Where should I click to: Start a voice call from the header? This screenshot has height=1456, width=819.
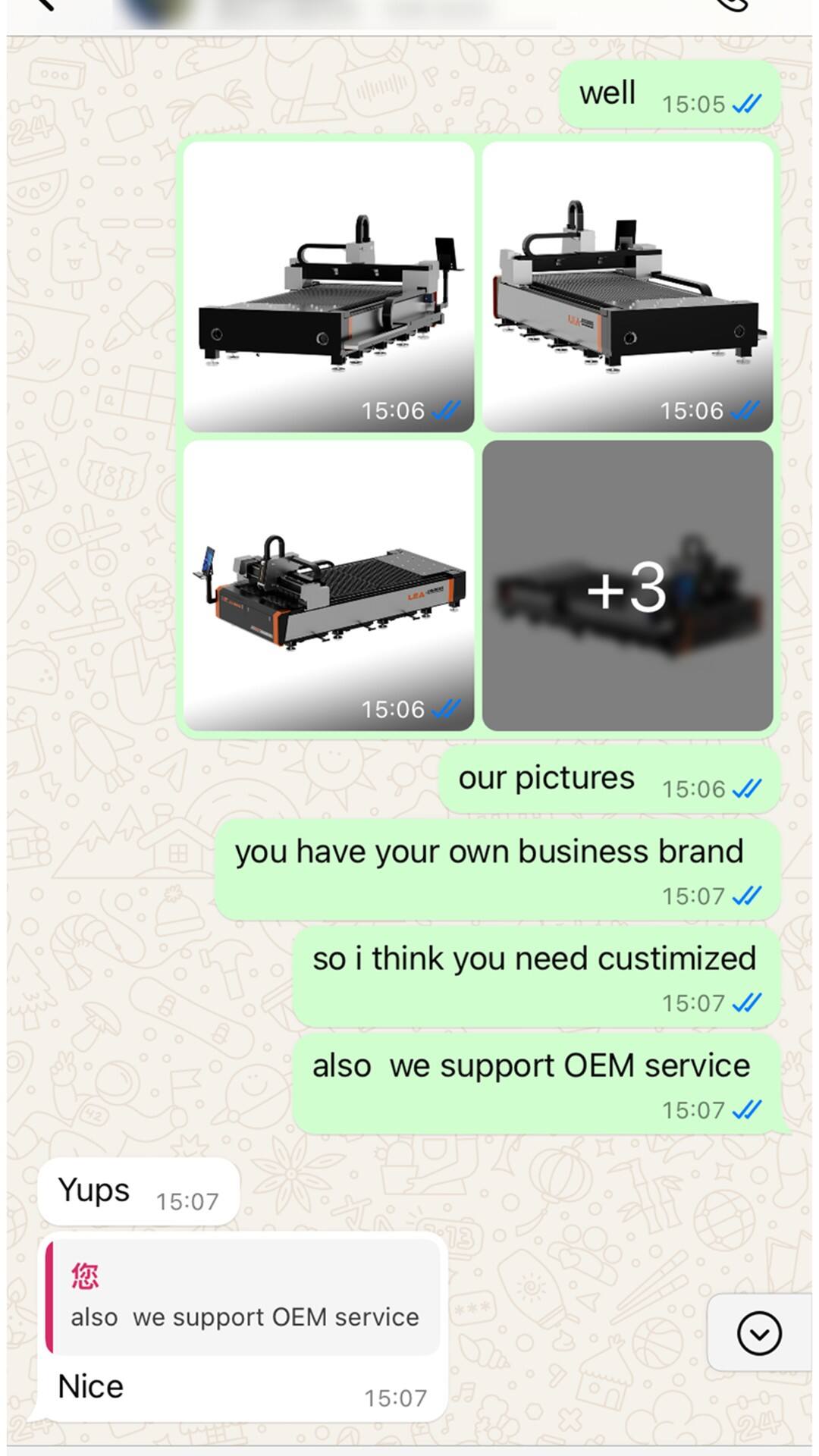coord(733,5)
